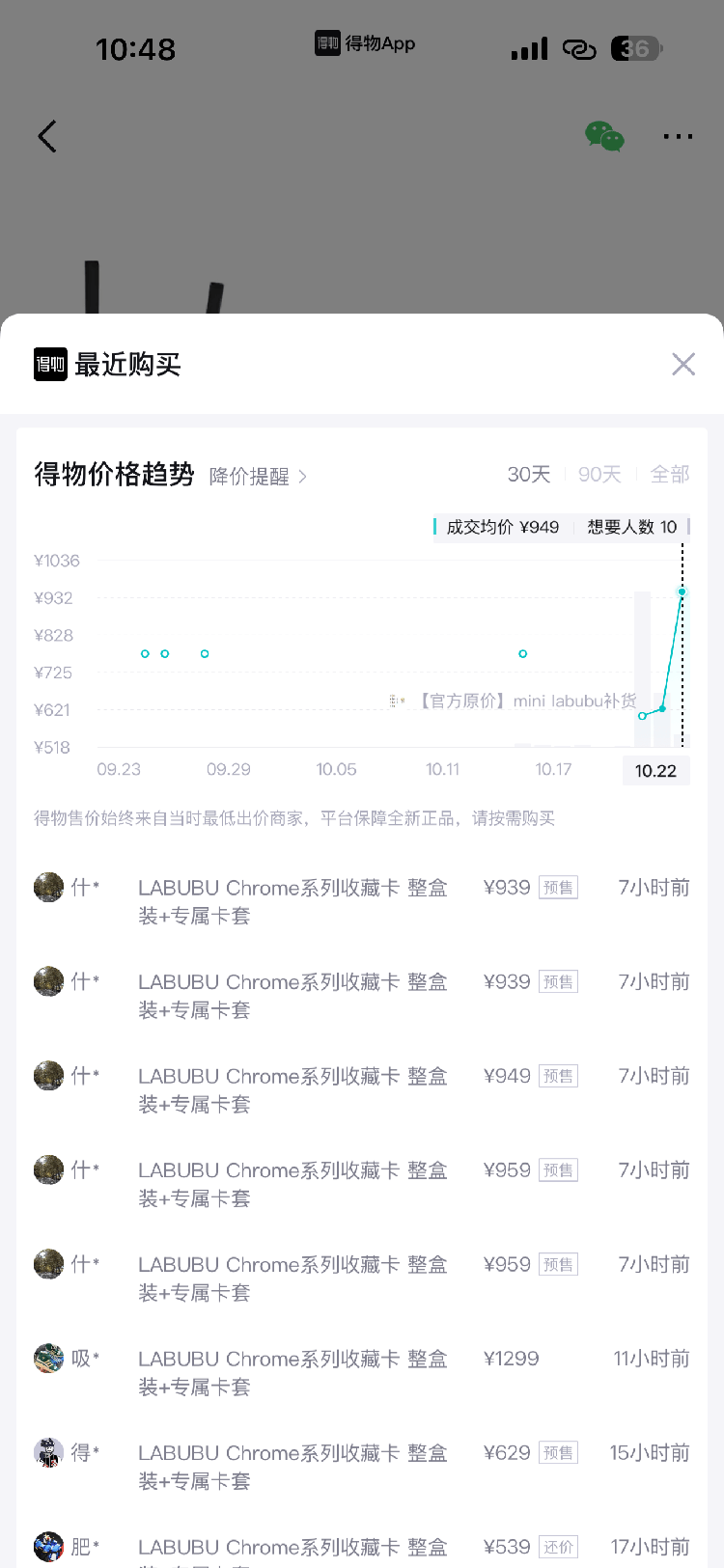Tap the 得* buyer avatar on the ¥629 row

click(x=49, y=1452)
